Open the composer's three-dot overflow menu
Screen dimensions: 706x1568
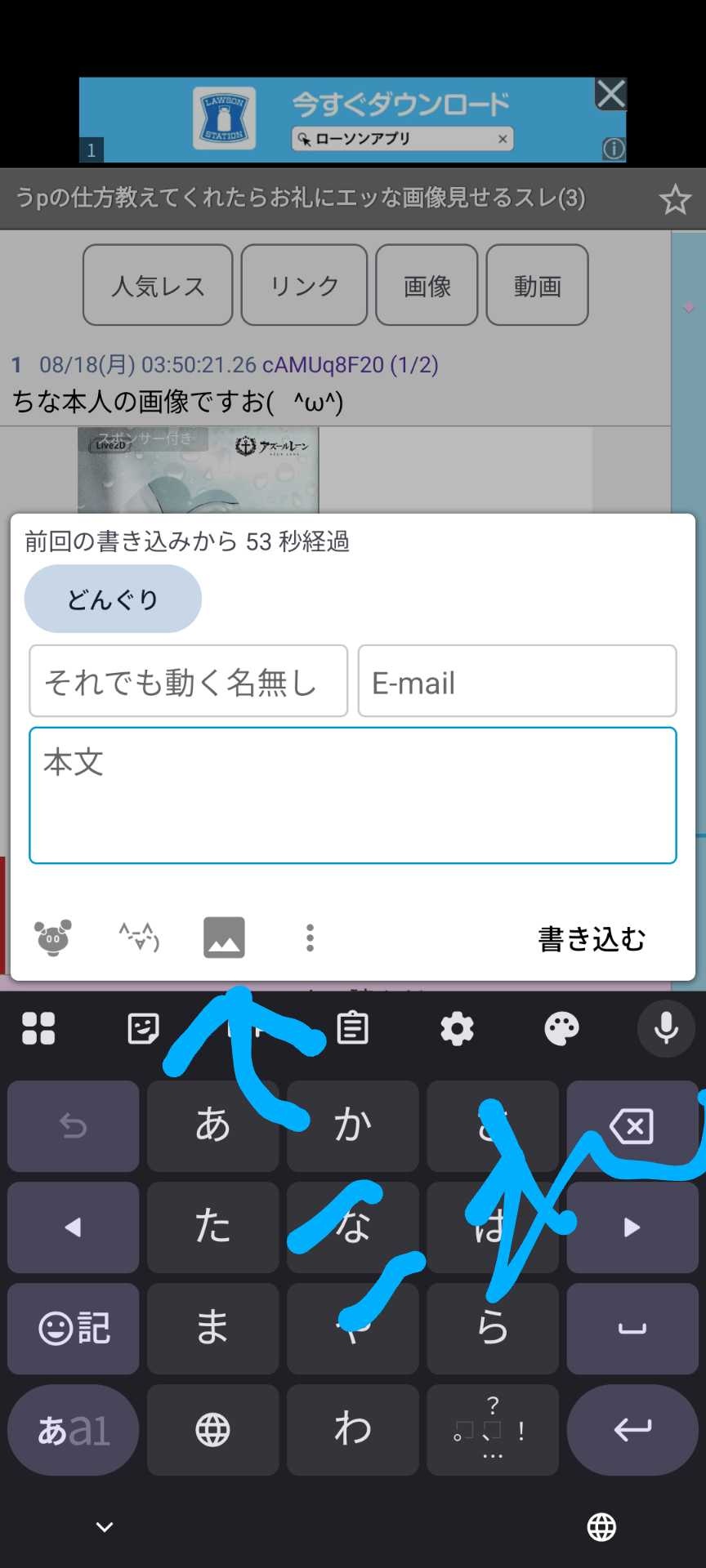click(310, 938)
